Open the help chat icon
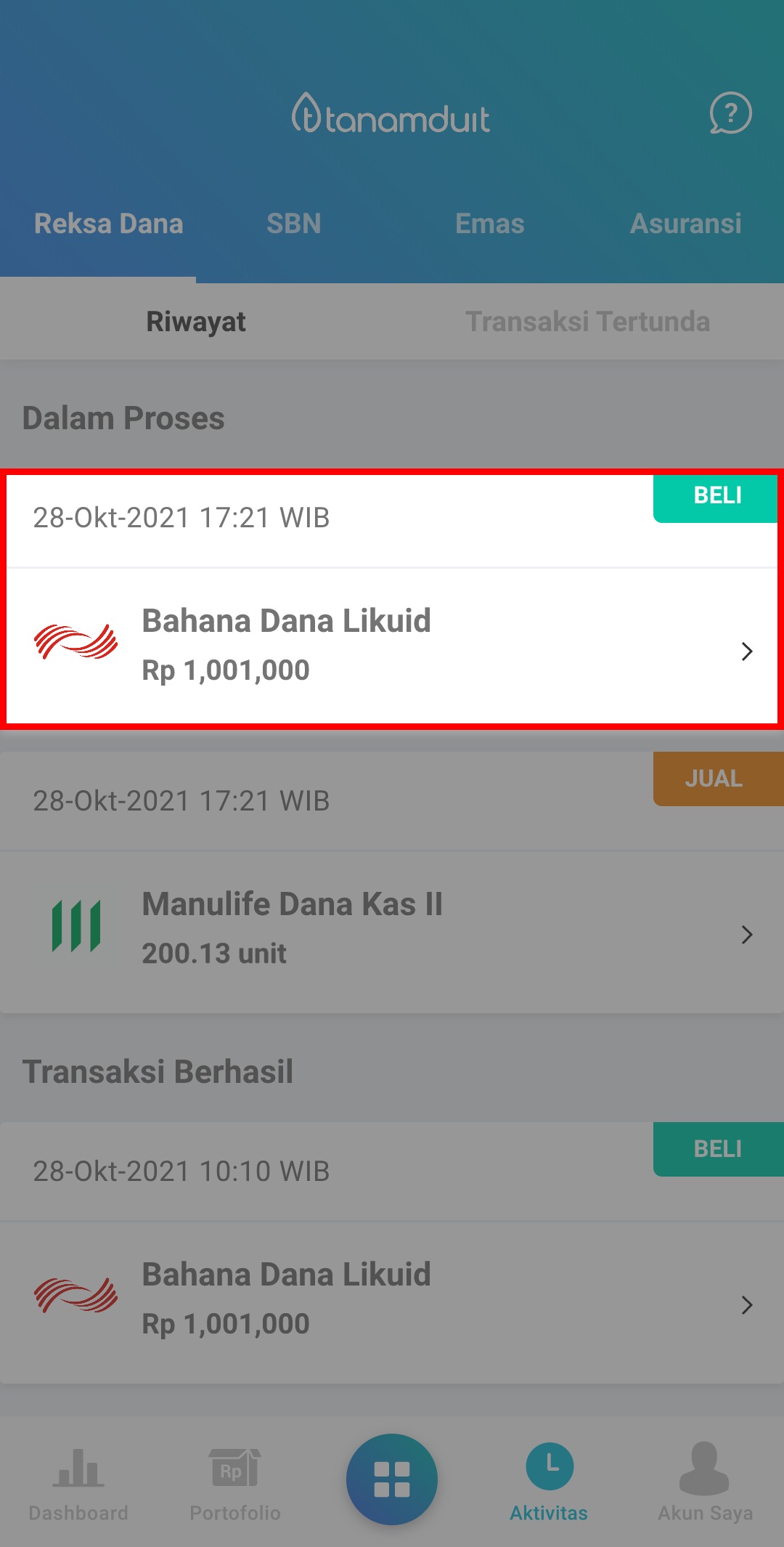Viewport: 784px width, 1547px height. 730,113
